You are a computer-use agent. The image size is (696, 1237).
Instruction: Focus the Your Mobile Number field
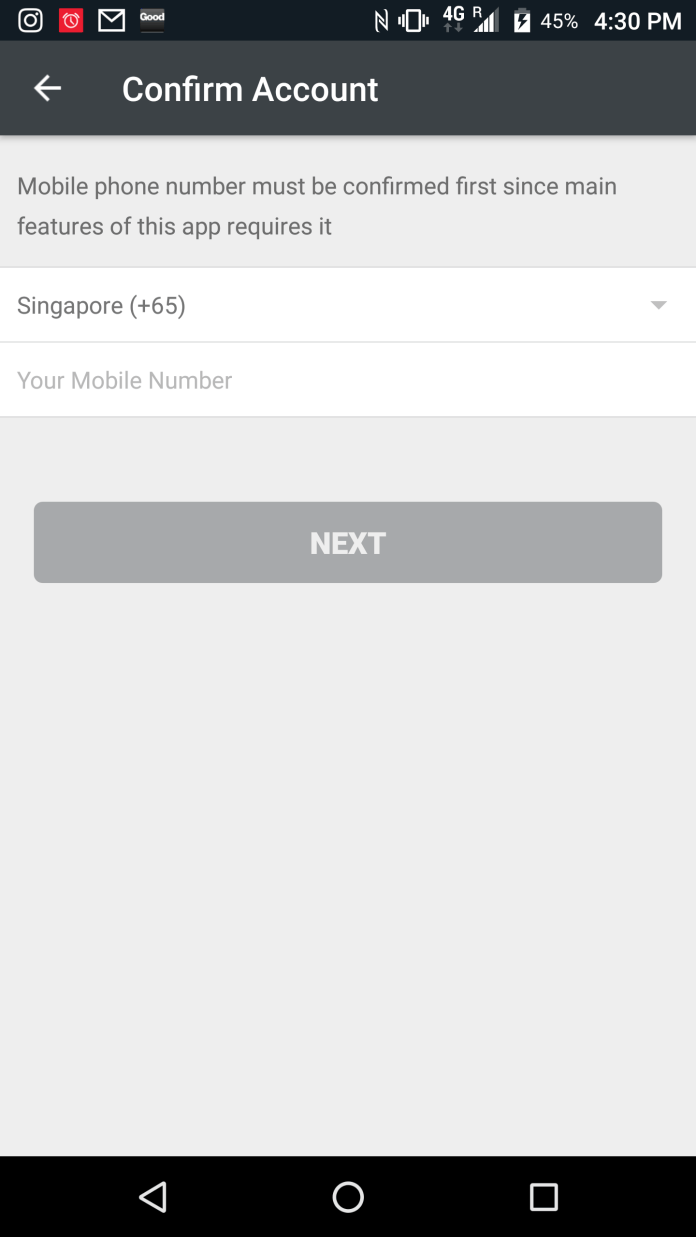coord(348,380)
